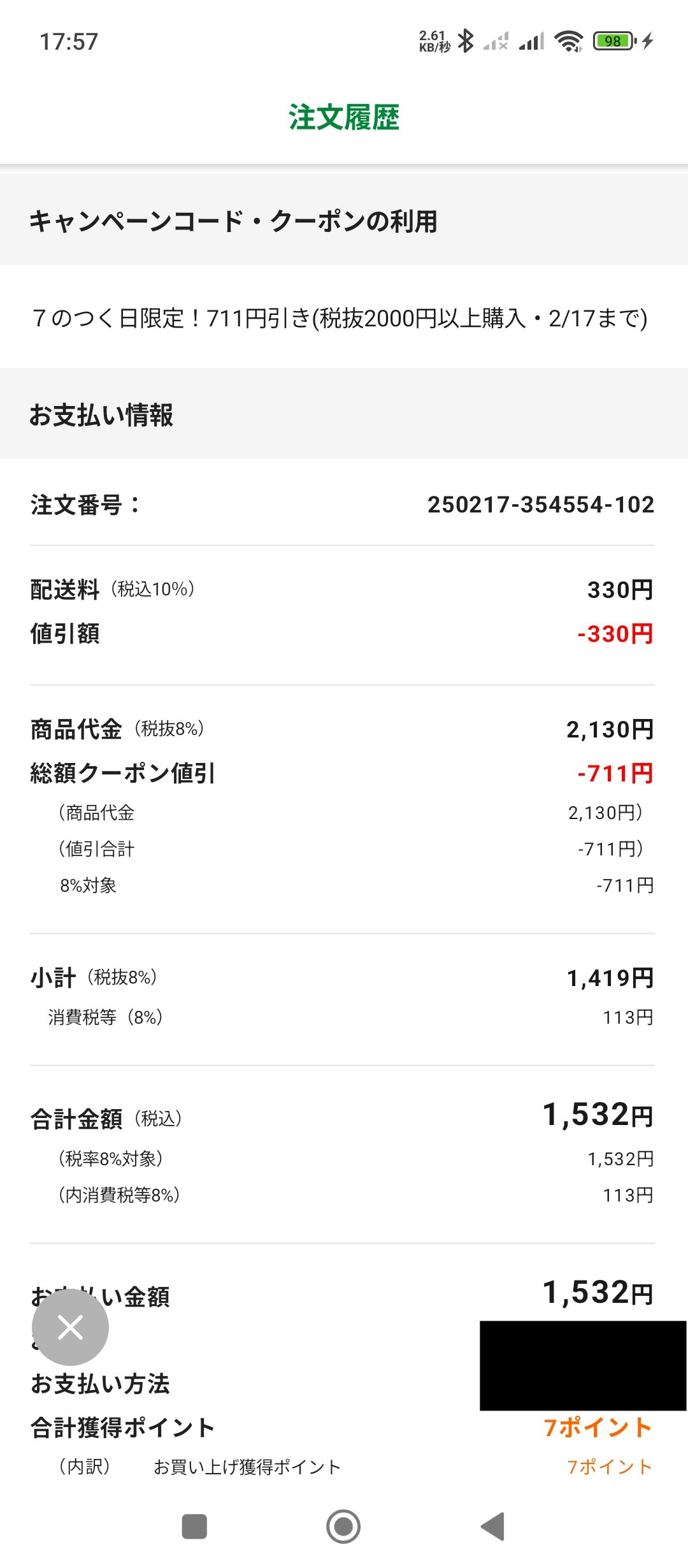Tap the system back triangle button
The width and height of the screenshot is (688, 1568).
(492, 1526)
